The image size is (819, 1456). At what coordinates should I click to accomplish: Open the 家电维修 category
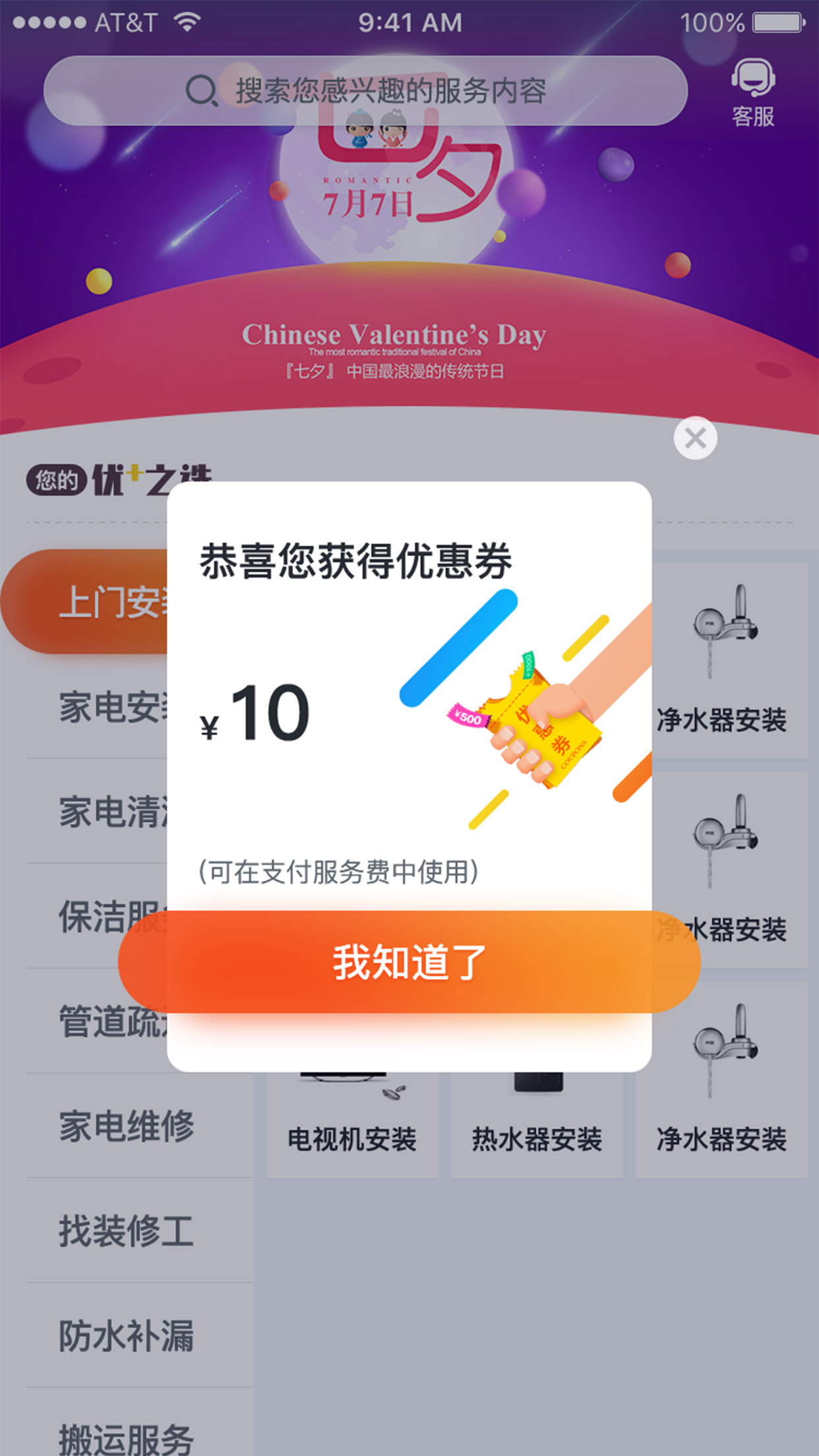pyautogui.click(x=127, y=1126)
